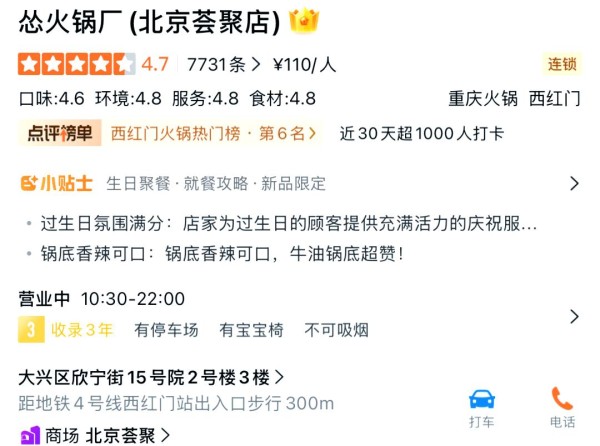Open the address 大兴区欣宁街15号院

pos(150,377)
